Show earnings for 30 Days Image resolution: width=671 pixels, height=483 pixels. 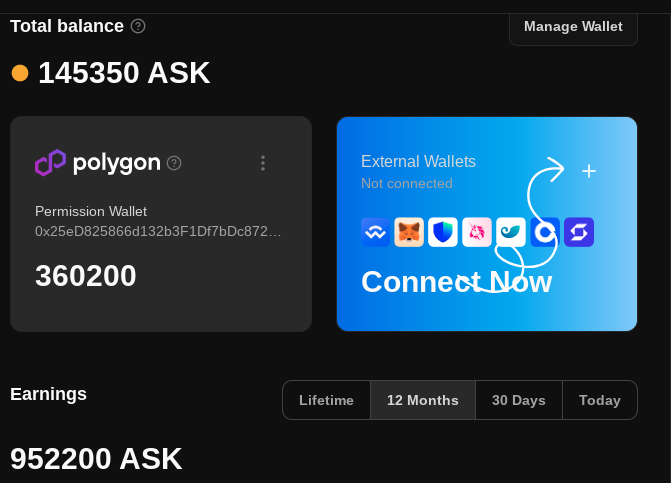(x=519, y=400)
